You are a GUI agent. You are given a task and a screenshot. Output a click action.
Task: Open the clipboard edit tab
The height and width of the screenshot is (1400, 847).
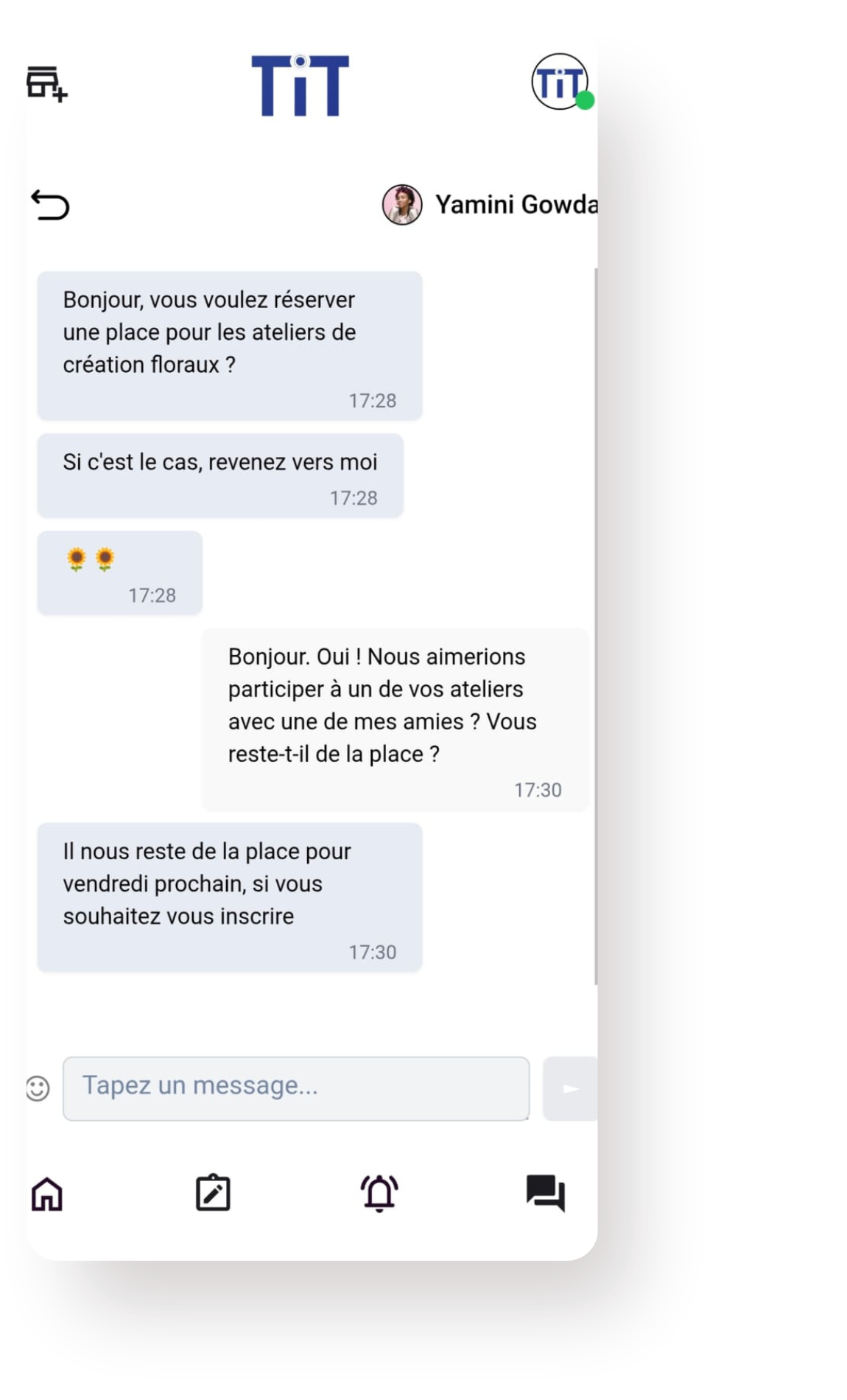pos(213,1193)
